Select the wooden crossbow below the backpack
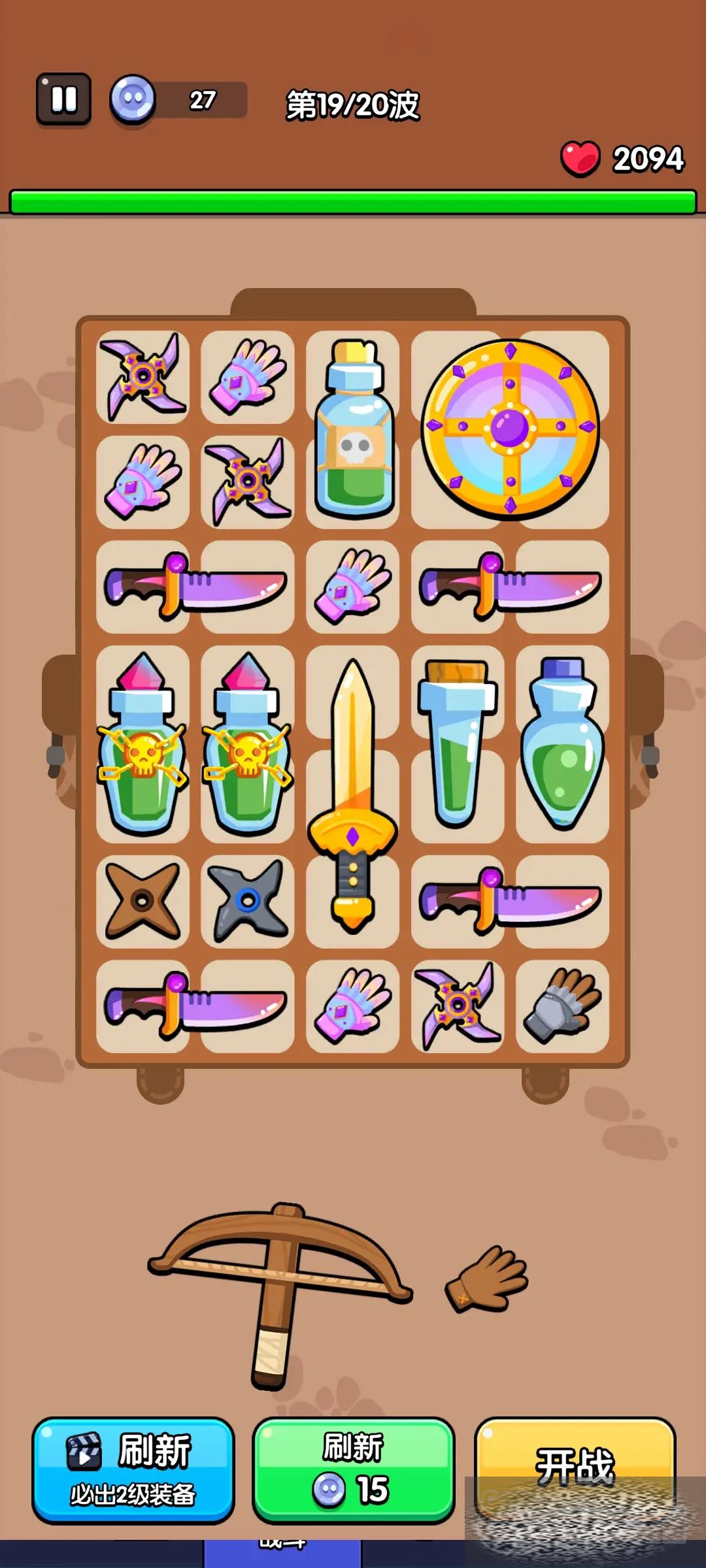 click(x=280, y=1290)
